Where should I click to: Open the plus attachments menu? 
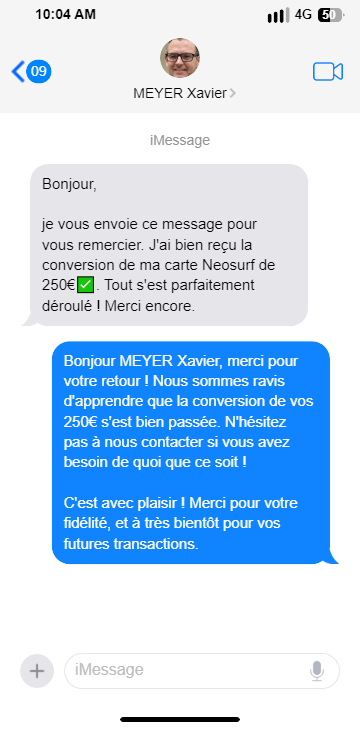pos(37,671)
